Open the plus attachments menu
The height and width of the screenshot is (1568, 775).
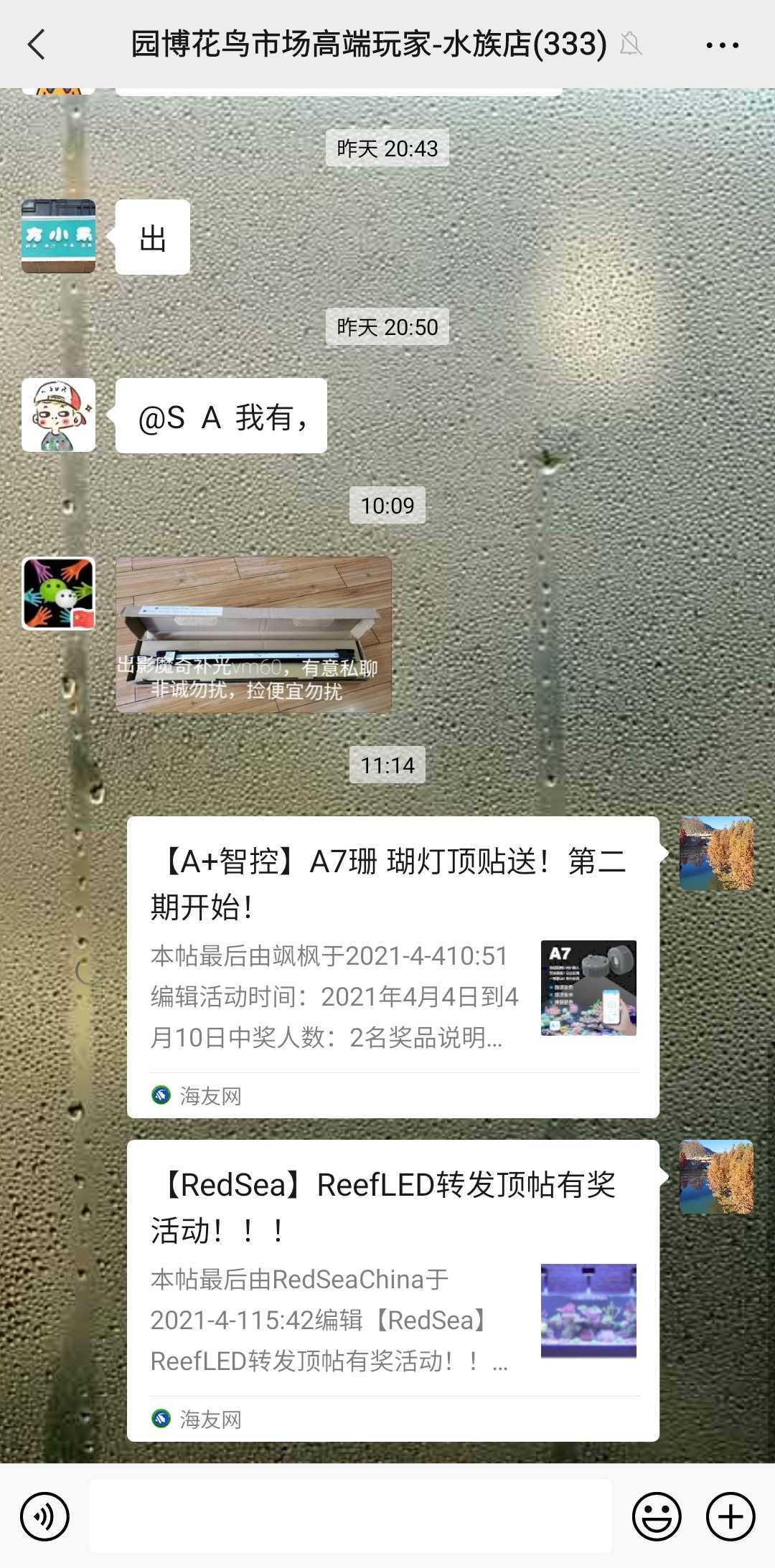coord(731,1516)
